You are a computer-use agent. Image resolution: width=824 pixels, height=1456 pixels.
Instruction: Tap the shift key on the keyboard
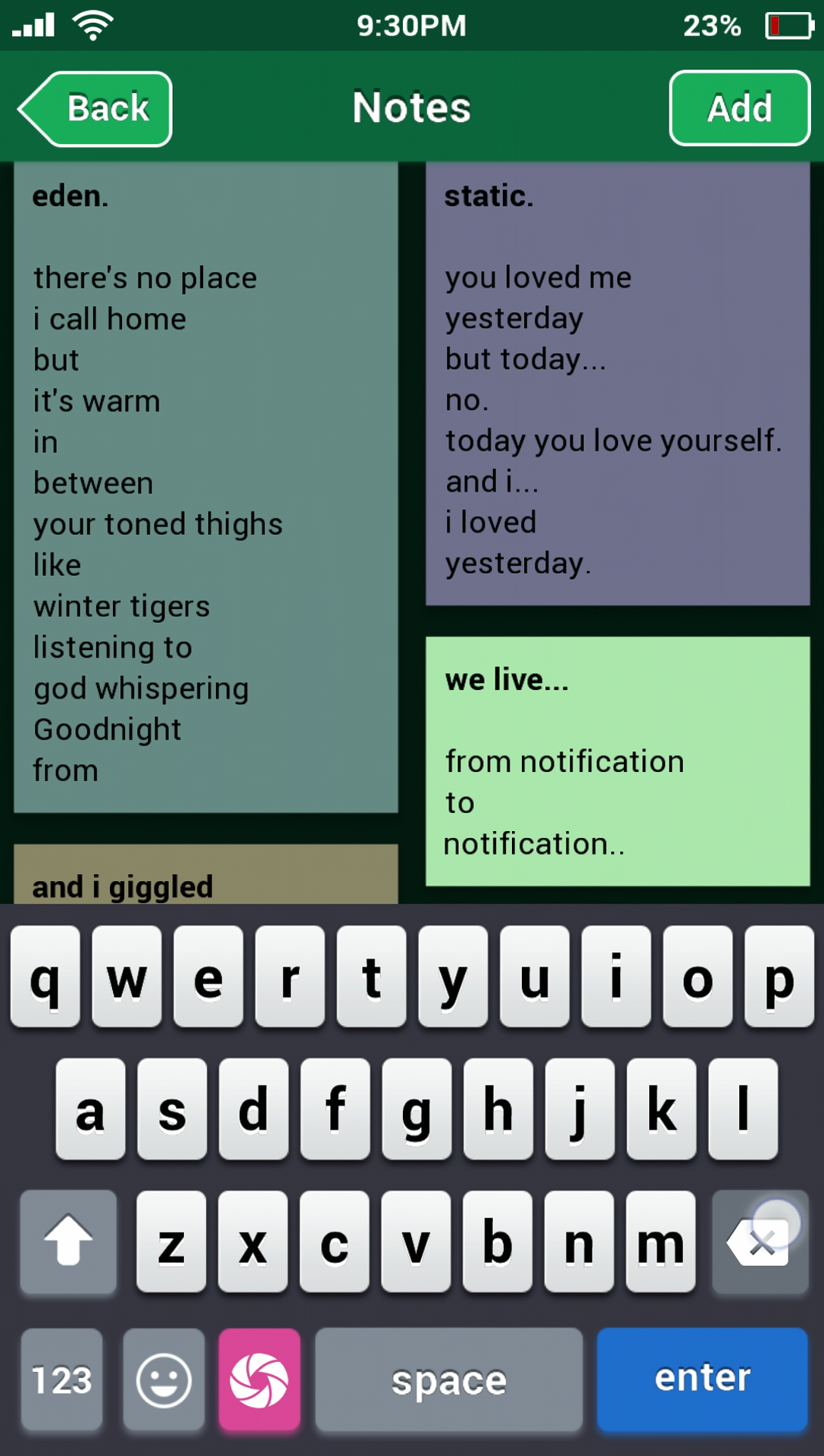68,1242
